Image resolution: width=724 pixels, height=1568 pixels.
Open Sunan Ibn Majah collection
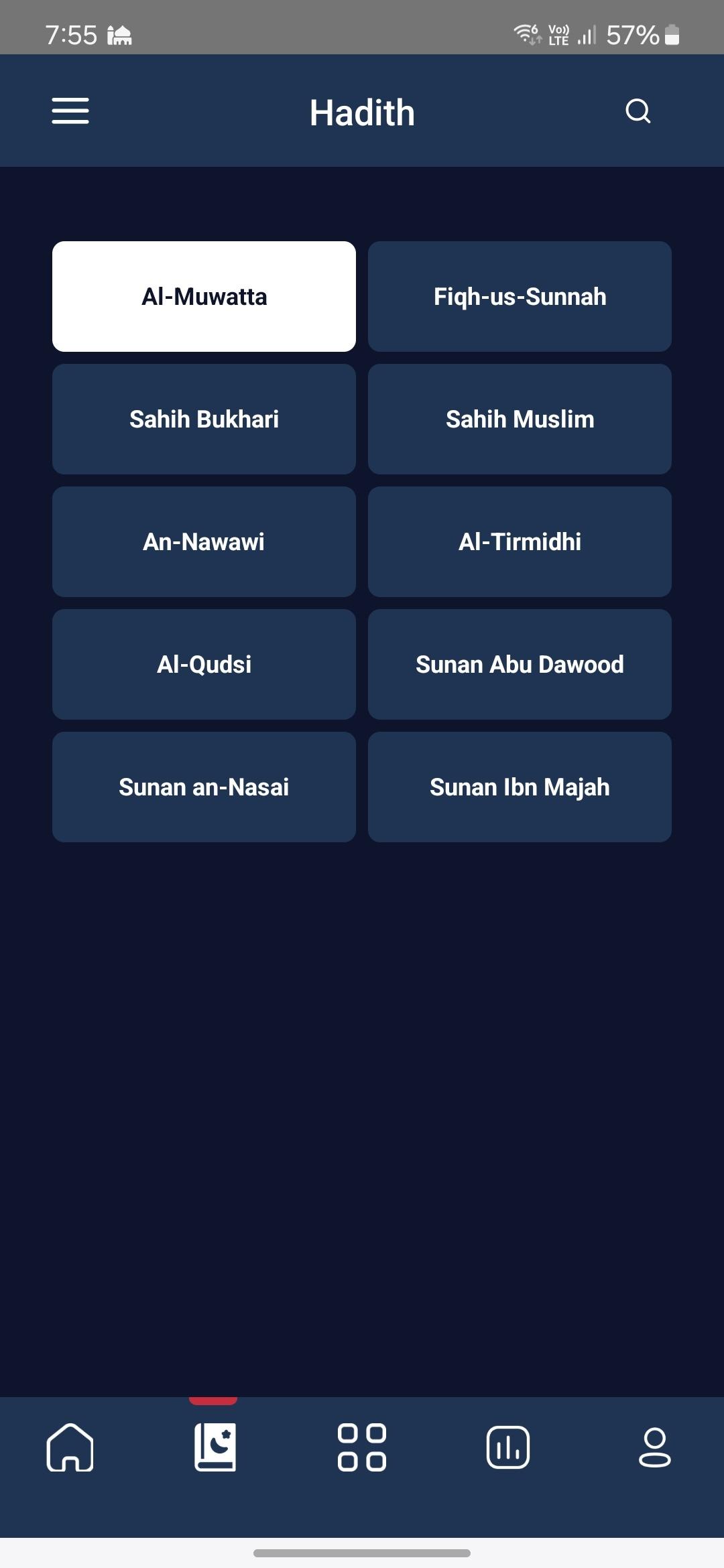pyautogui.click(x=520, y=787)
